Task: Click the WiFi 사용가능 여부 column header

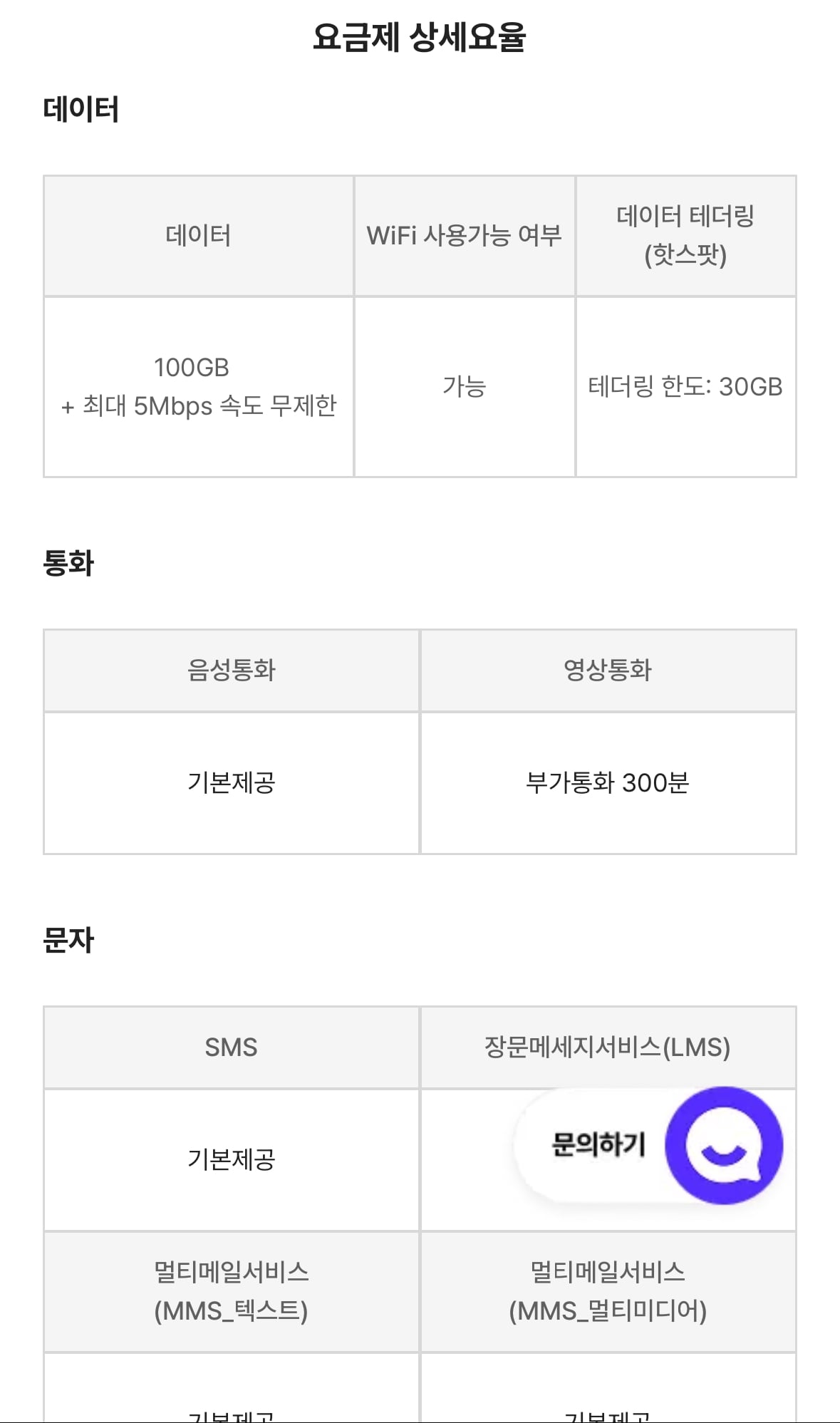Action: pos(464,235)
